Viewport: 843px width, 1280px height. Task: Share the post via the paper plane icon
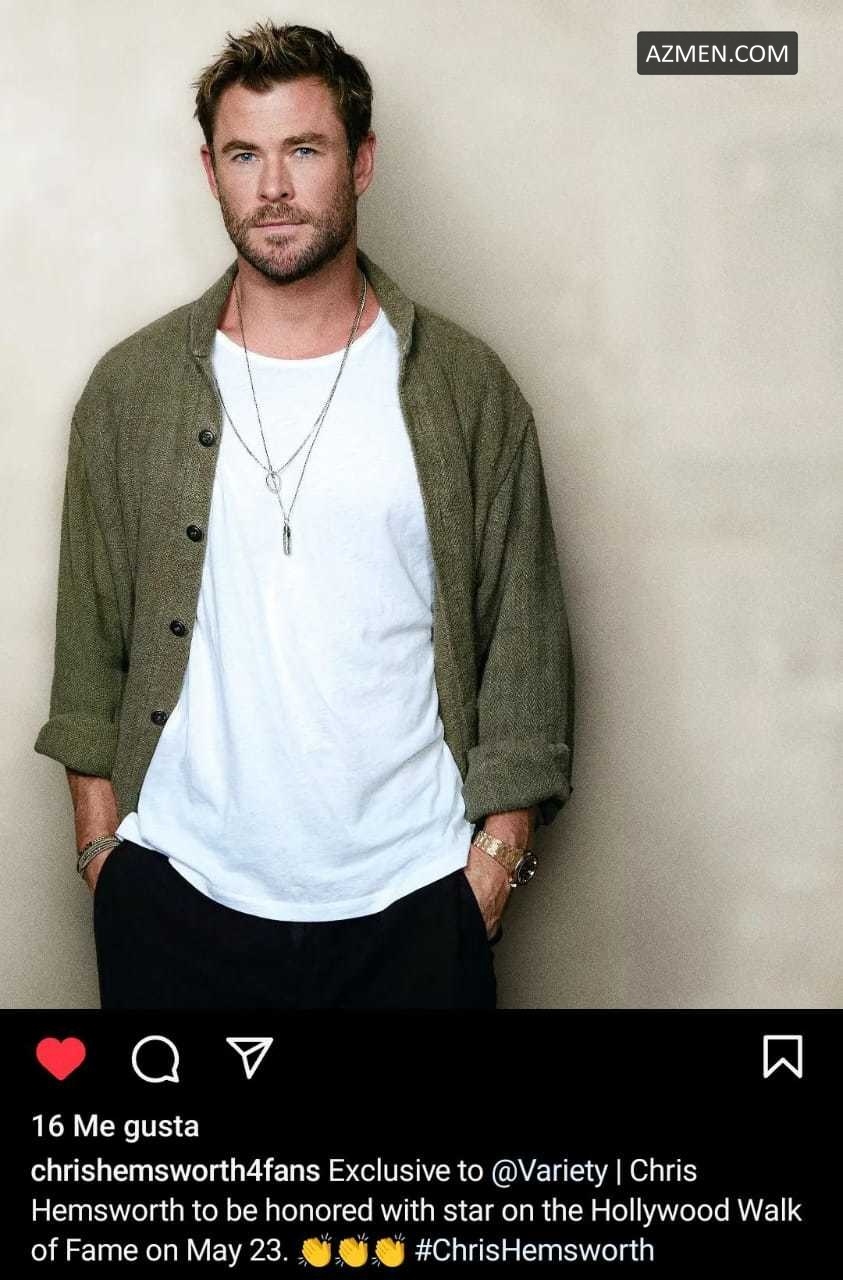point(249,1057)
